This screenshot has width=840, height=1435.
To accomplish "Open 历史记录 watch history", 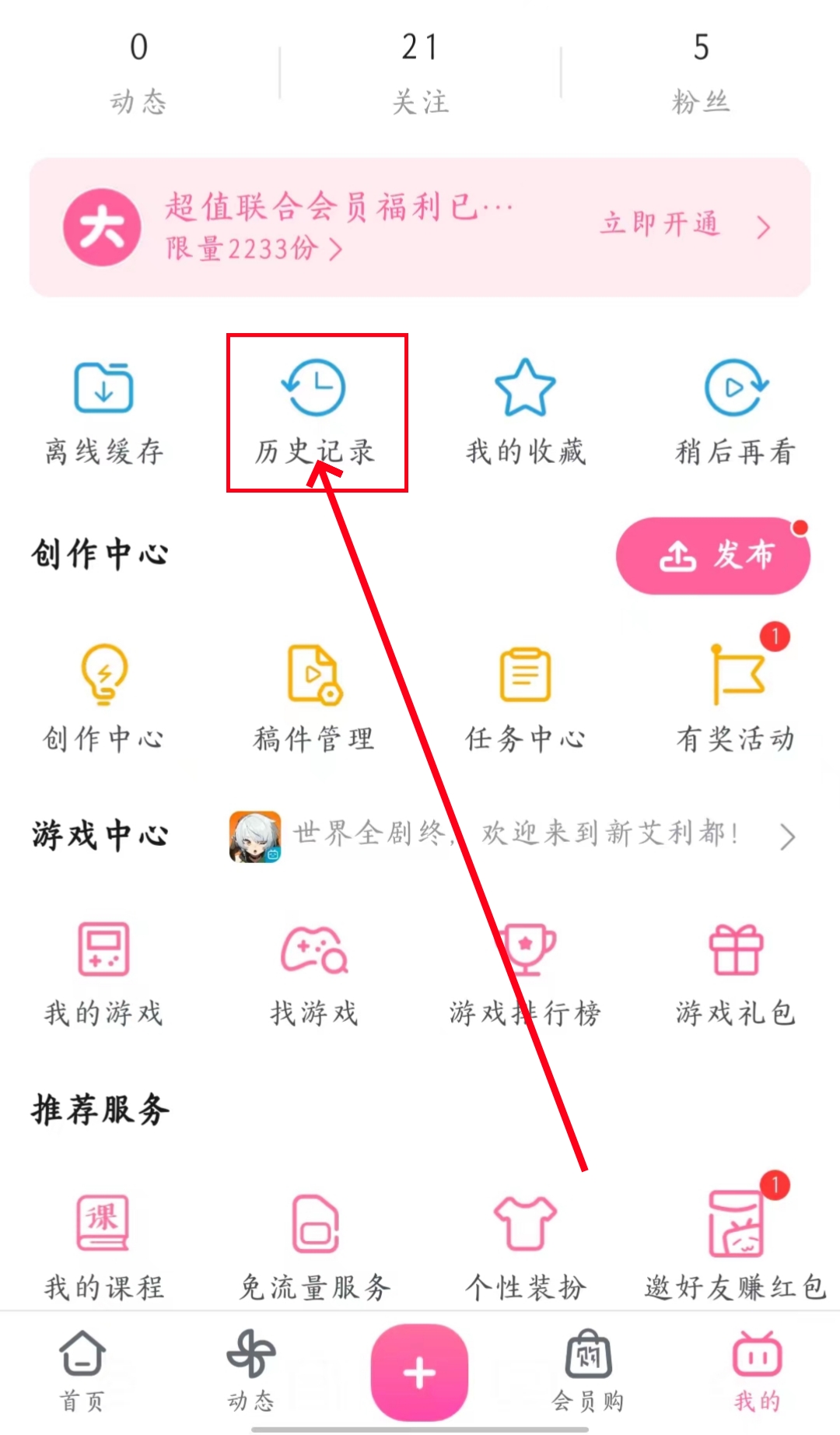I will (315, 411).
